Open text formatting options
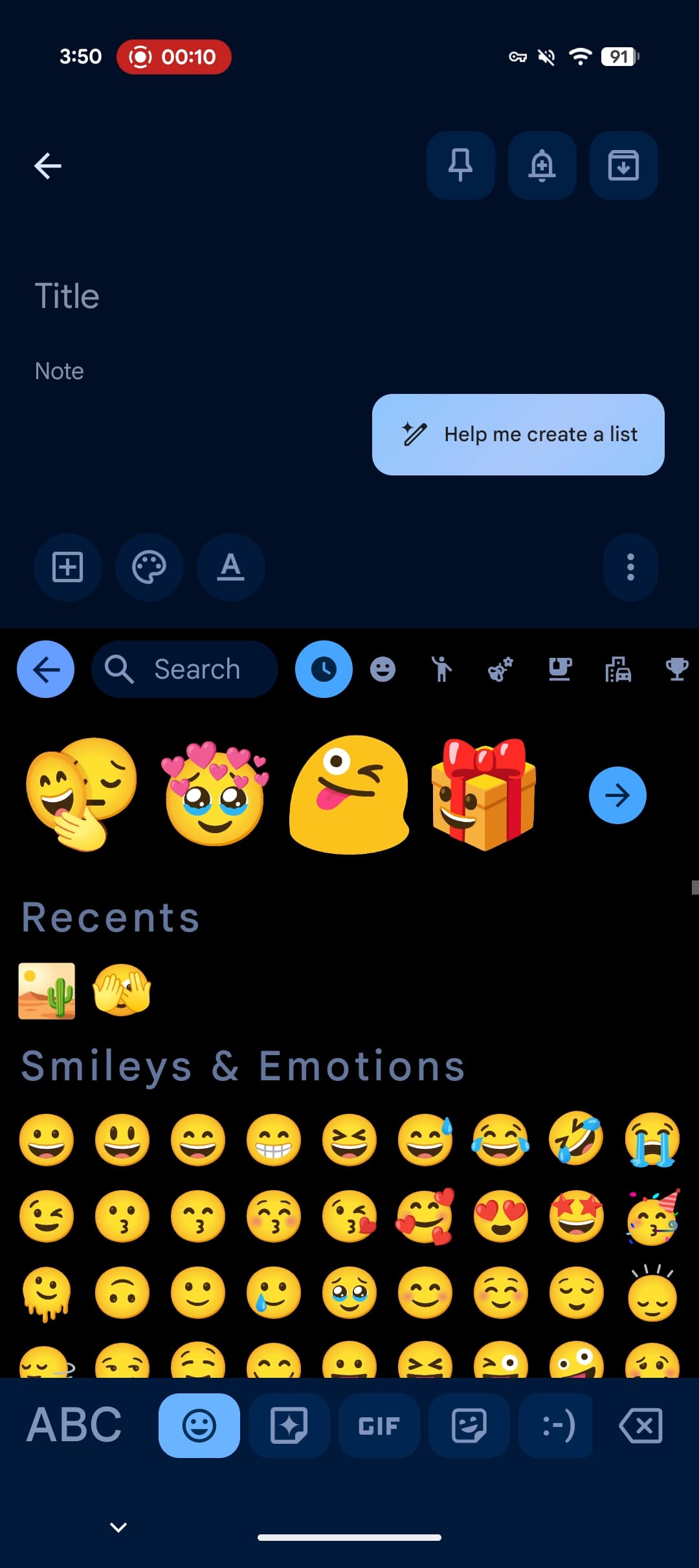The height and width of the screenshot is (1568, 699). click(230, 567)
